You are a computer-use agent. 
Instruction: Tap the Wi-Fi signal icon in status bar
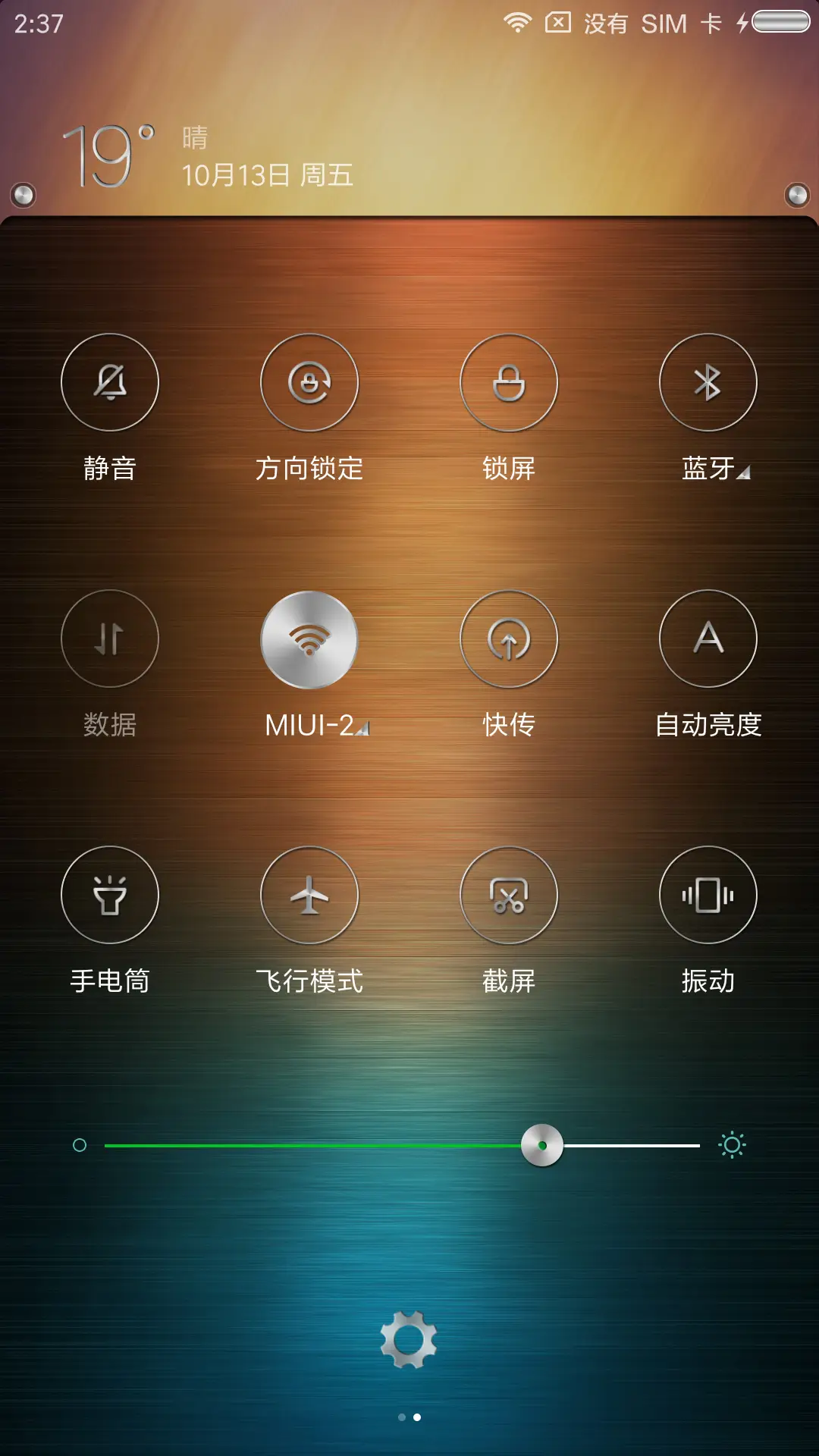click(517, 24)
